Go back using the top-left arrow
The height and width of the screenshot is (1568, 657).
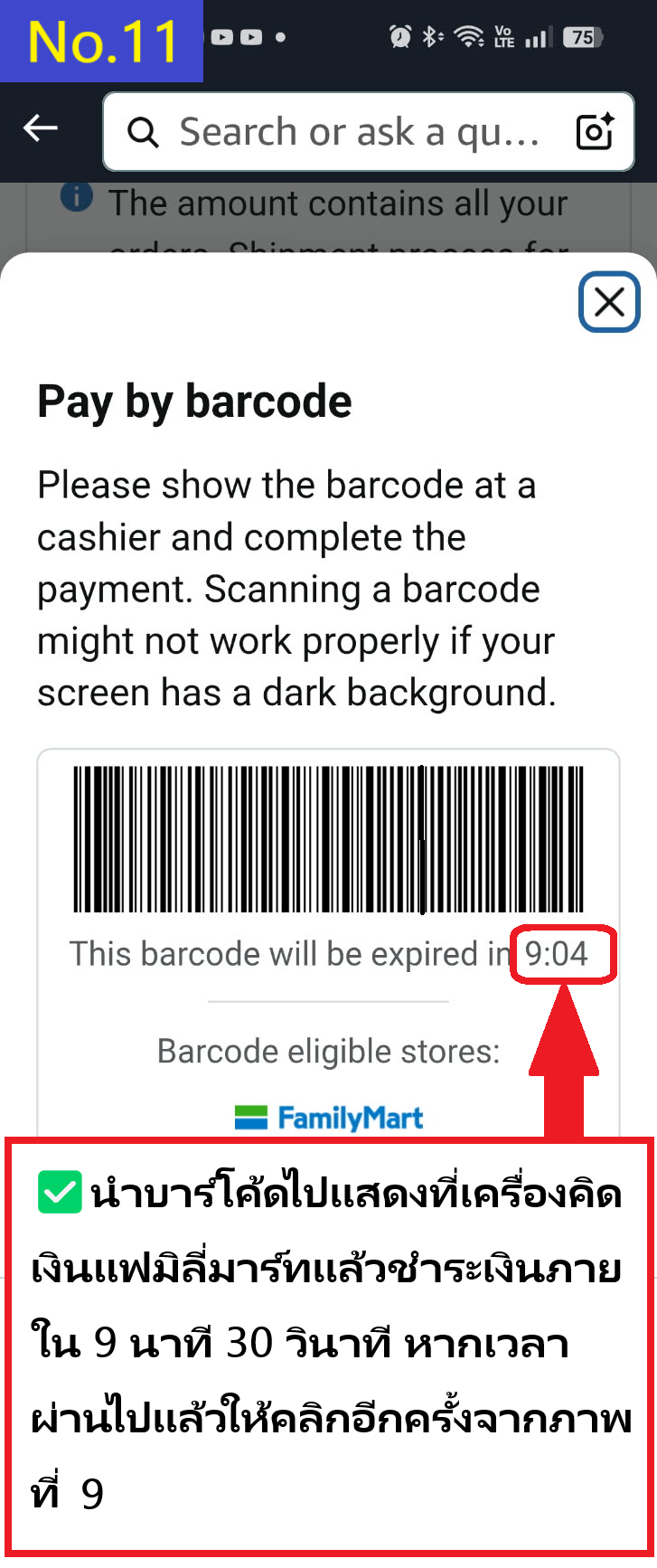(x=41, y=129)
